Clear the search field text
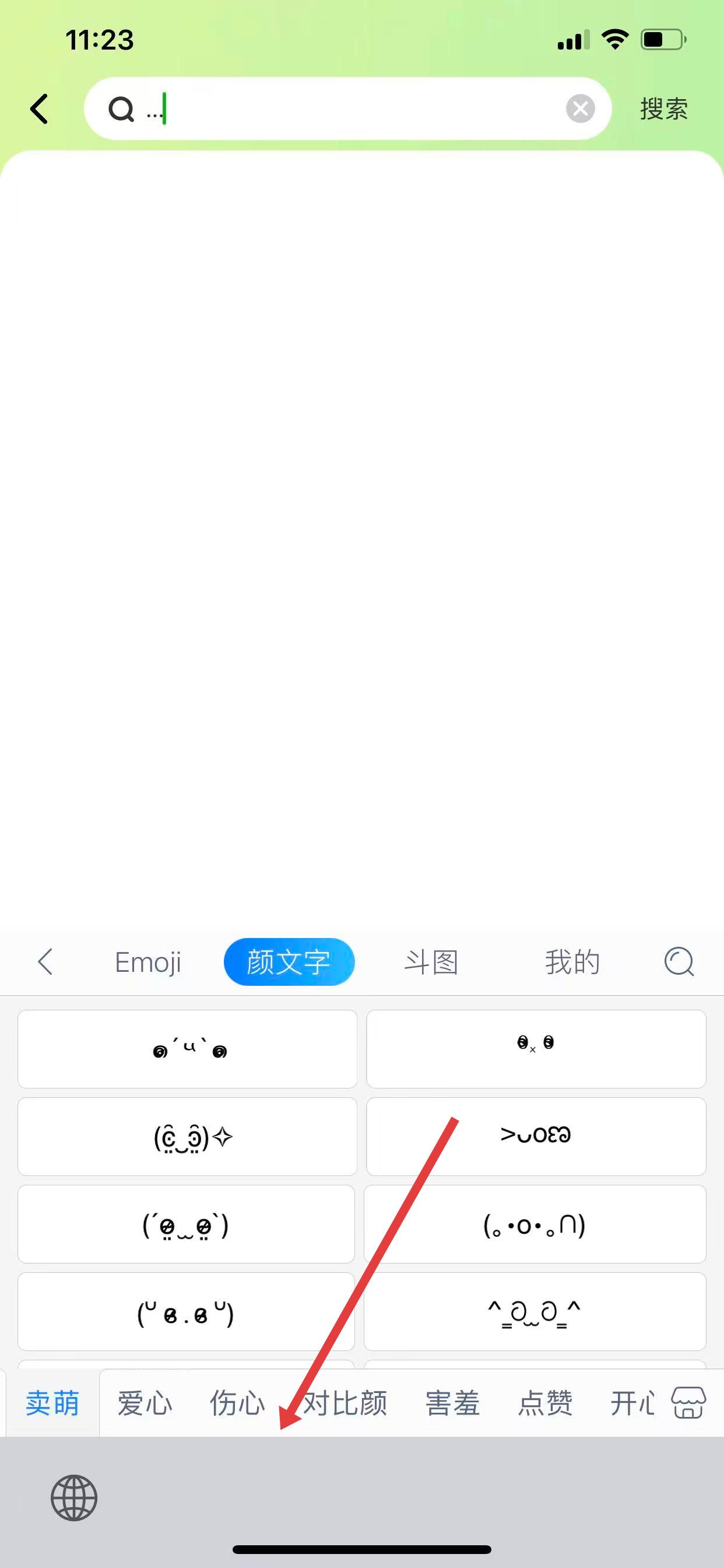The image size is (724, 1568). click(x=580, y=109)
